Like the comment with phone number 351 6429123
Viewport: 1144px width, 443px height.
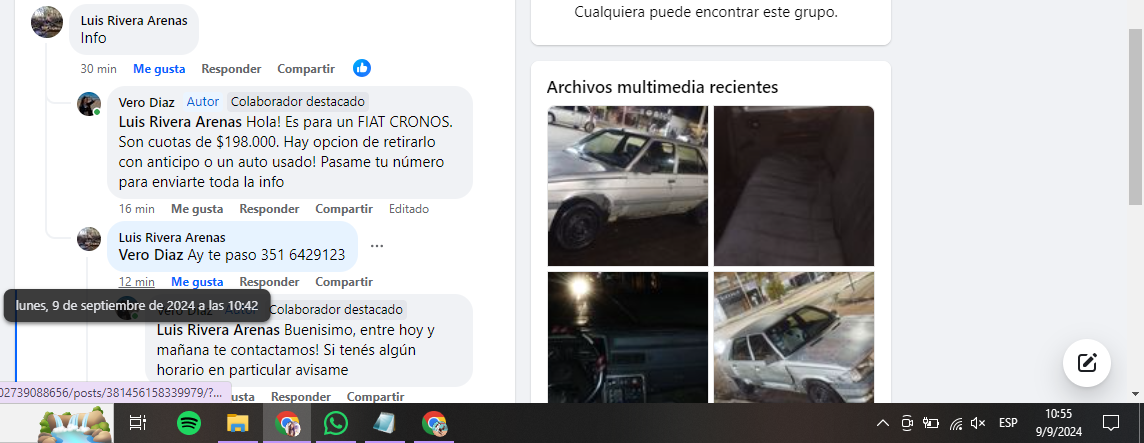click(x=197, y=282)
